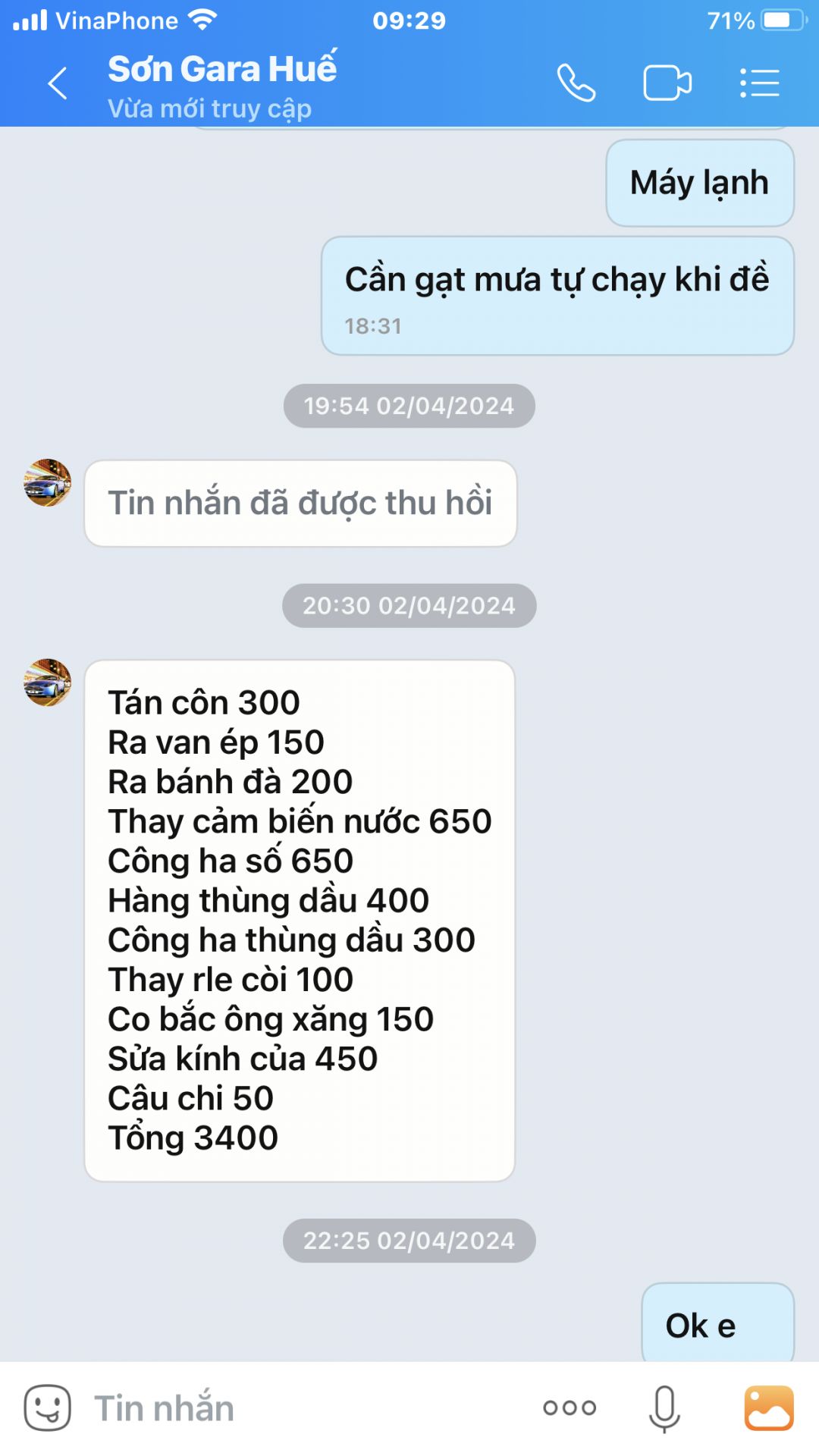
Task: Start a voice call with Sơn Gara Huế
Action: 576,83
